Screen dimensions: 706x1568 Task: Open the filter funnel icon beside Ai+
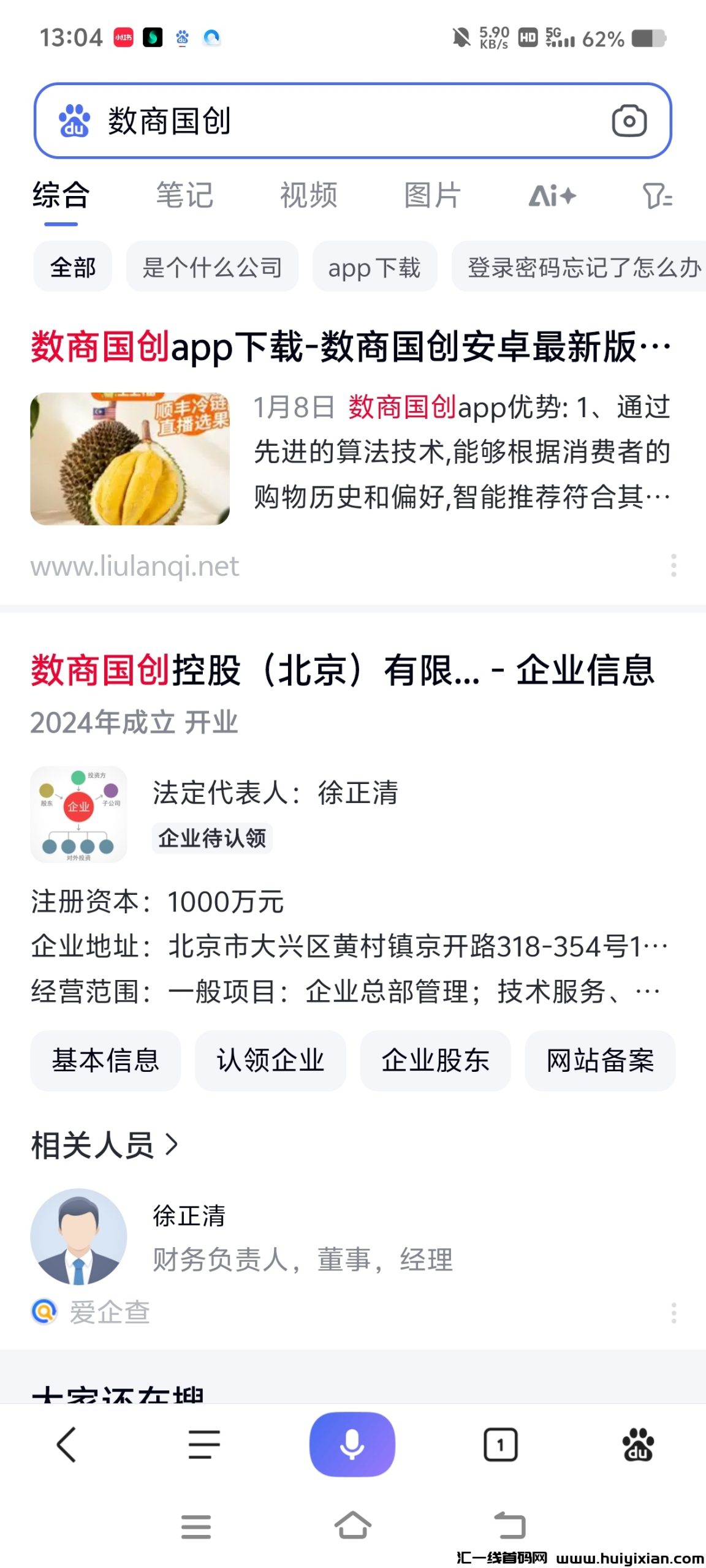point(658,195)
